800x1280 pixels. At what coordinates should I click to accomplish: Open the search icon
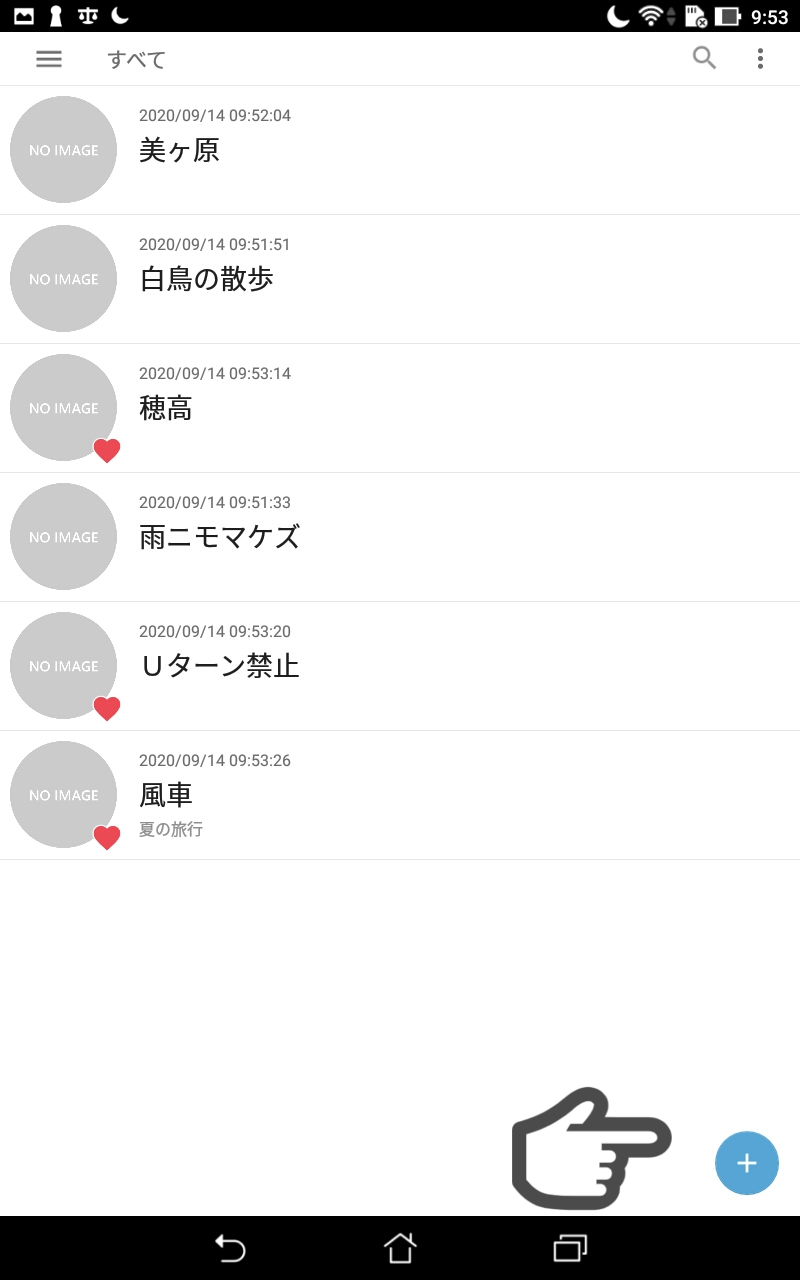click(705, 58)
